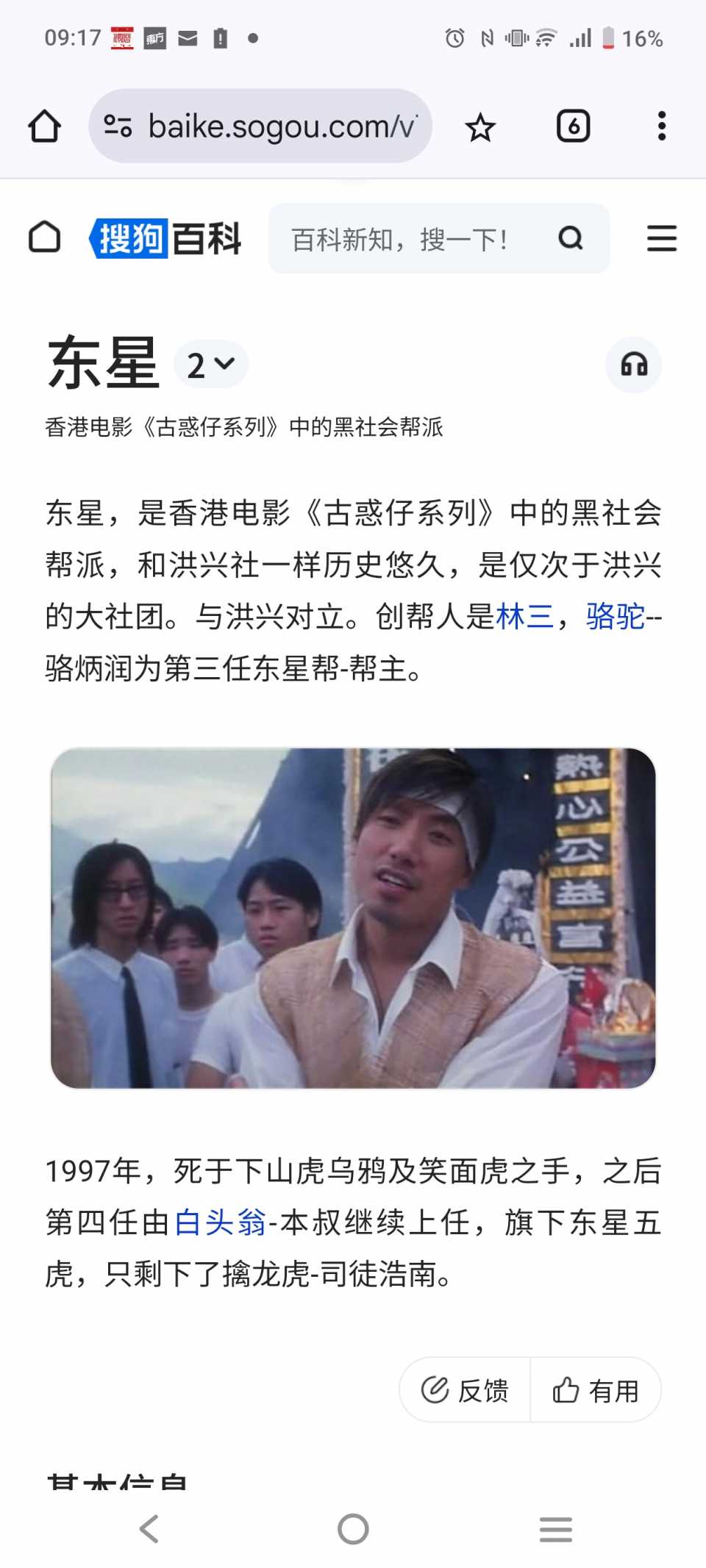
Task: Open recent apps from the navigation bar
Action: [555, 1529]
